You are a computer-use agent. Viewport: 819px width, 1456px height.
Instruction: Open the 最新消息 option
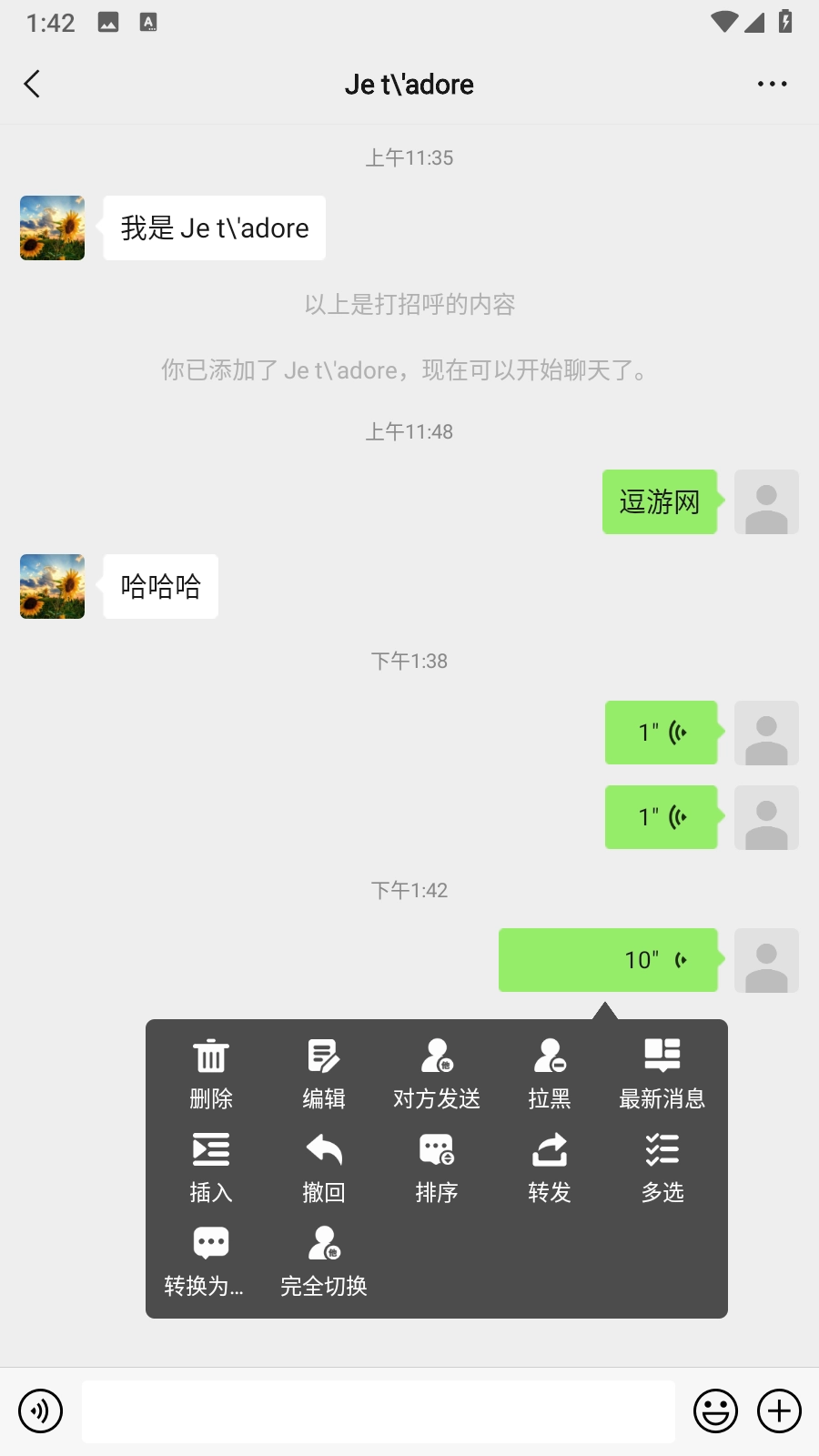click(662, 1074)
